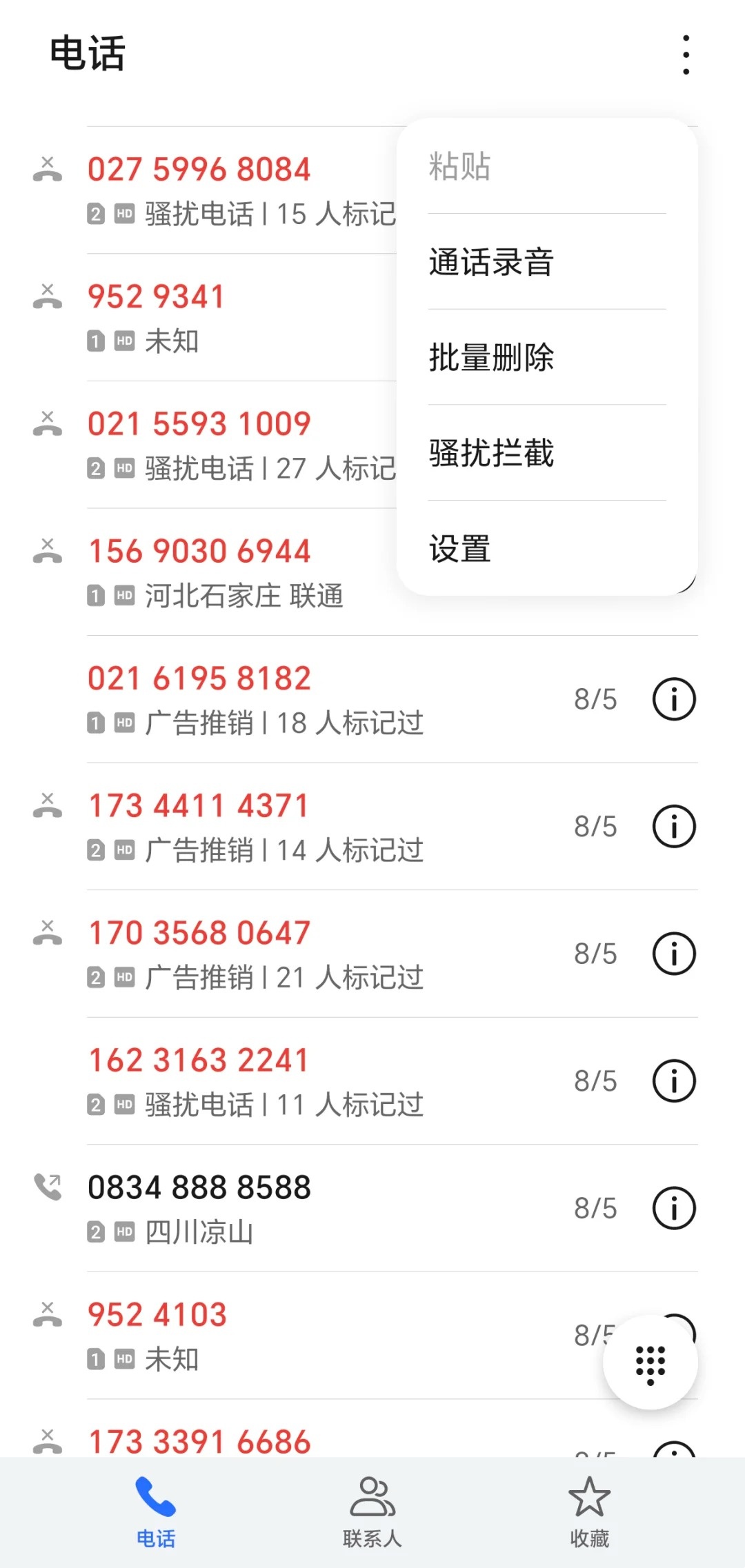Switch to the 联系人 (Contacts) tab
The height and width of the screenshot is (1568, 745).
[x=372, y=1514]
